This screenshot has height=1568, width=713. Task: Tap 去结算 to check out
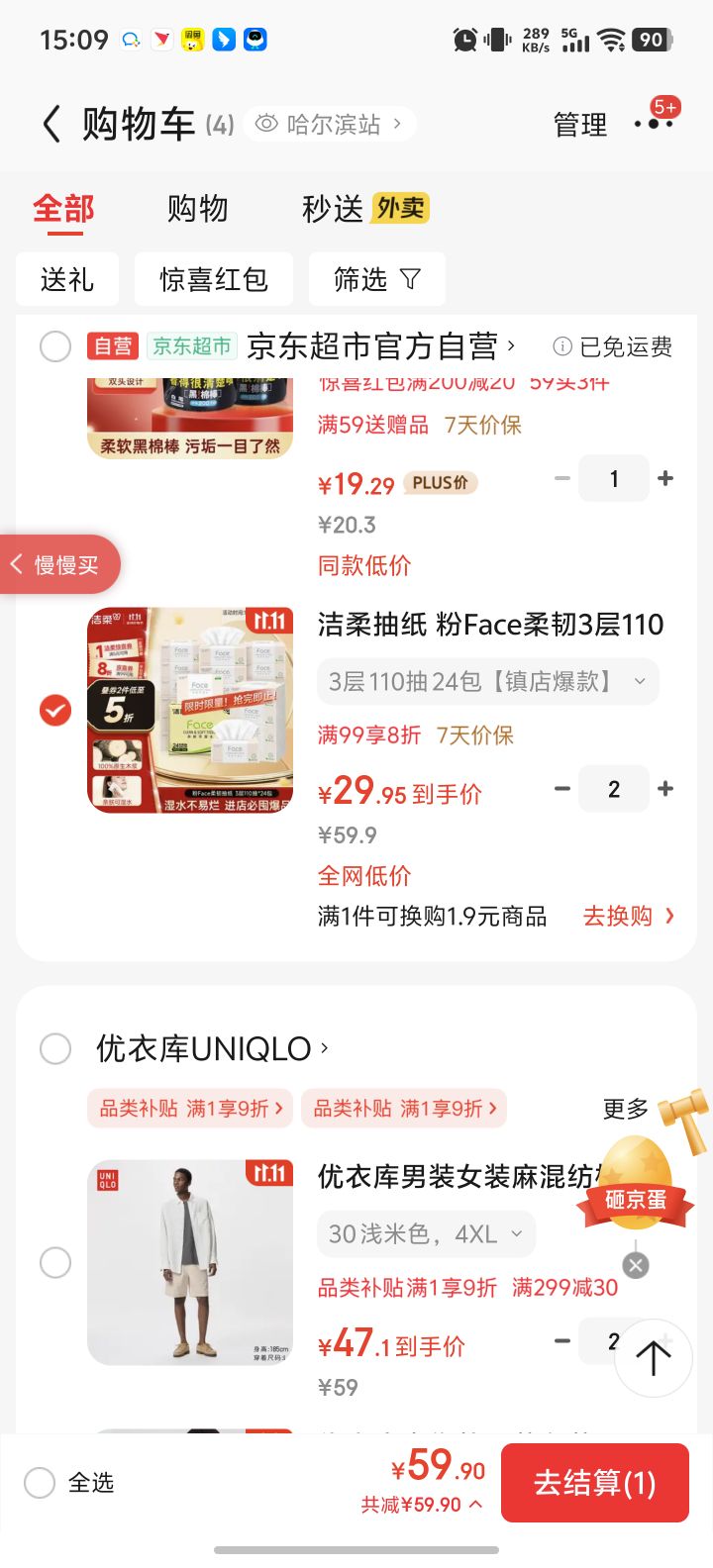coord(594,1482)
